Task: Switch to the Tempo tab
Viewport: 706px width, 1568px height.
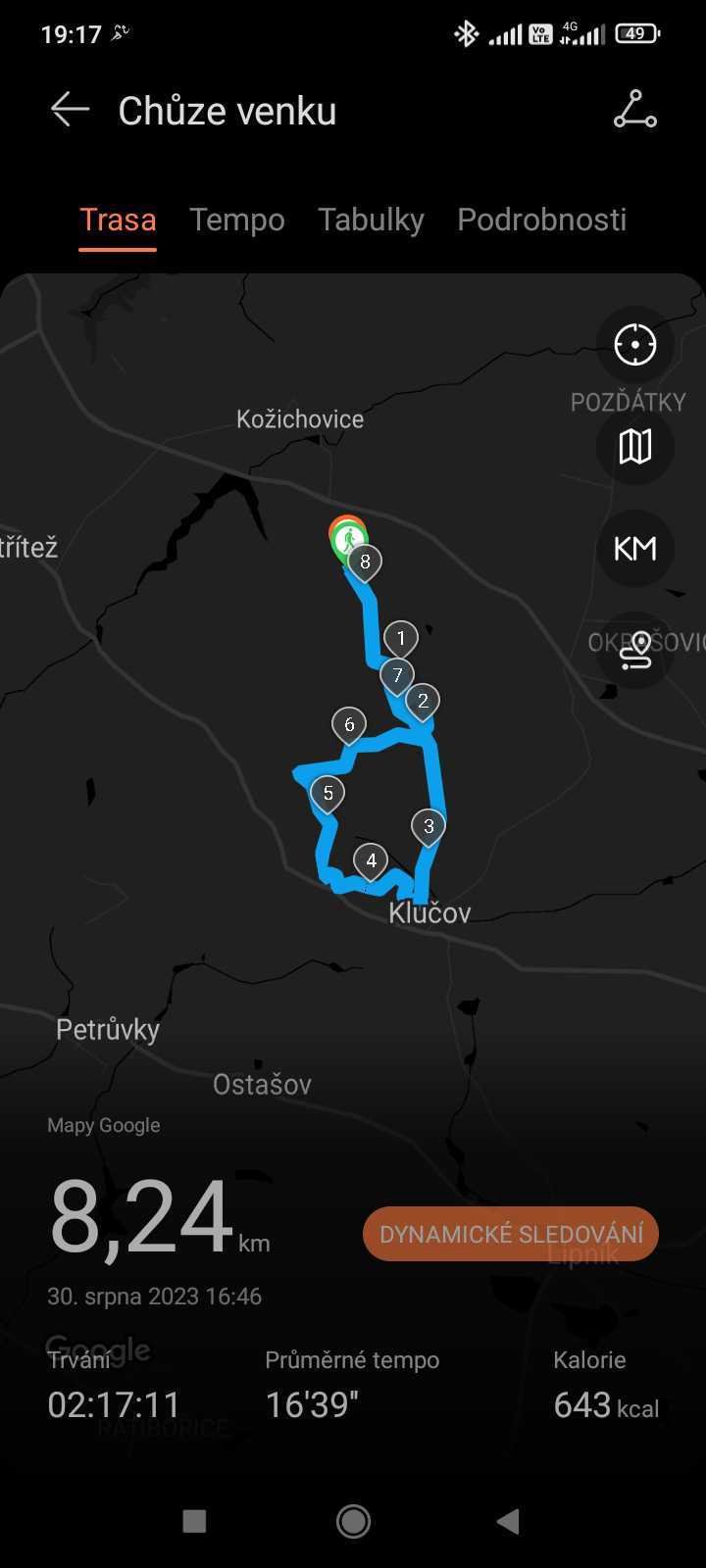Action: point(237,220)
